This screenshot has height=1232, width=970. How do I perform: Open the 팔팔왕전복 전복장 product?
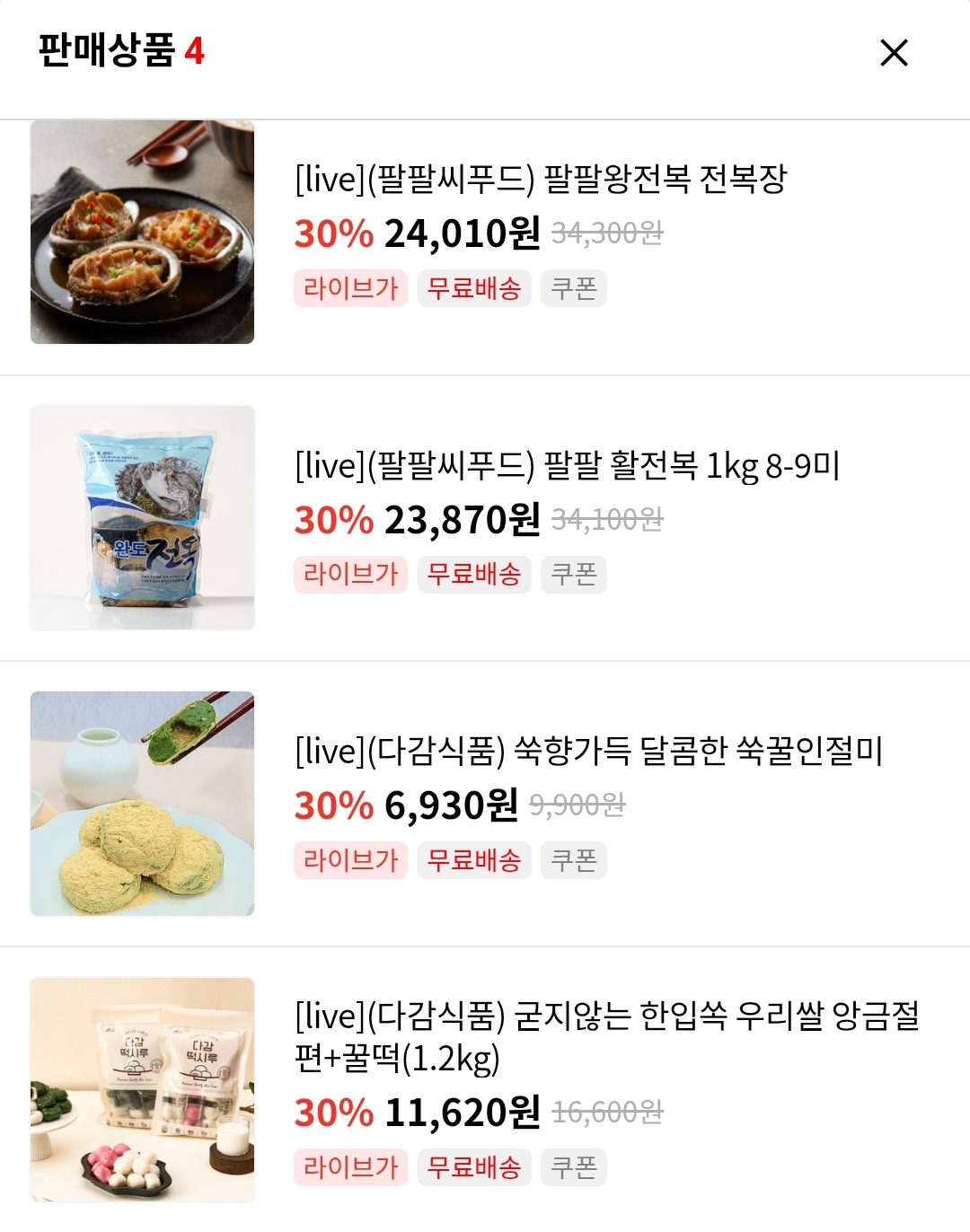pos(541,180)
